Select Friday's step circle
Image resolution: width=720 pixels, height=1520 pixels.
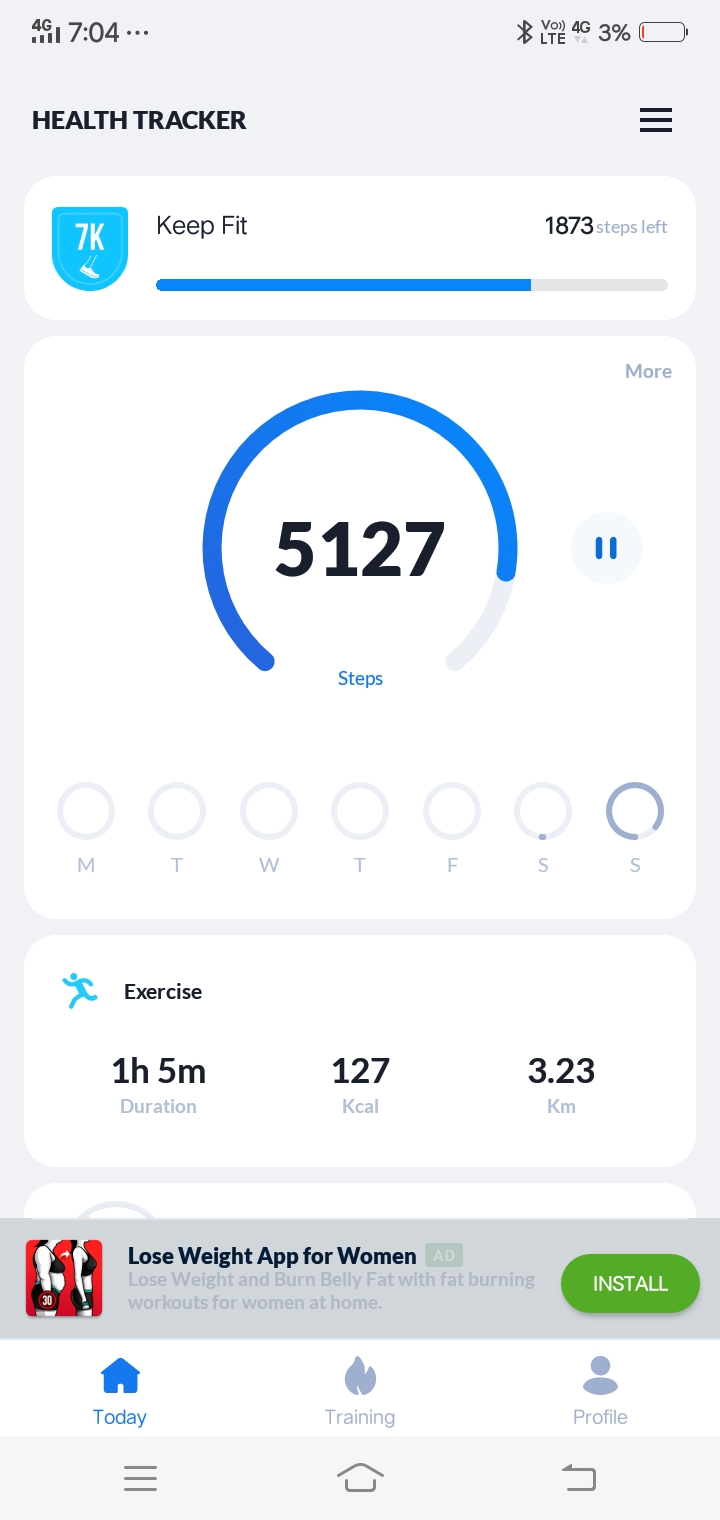(x=452, y=811)
